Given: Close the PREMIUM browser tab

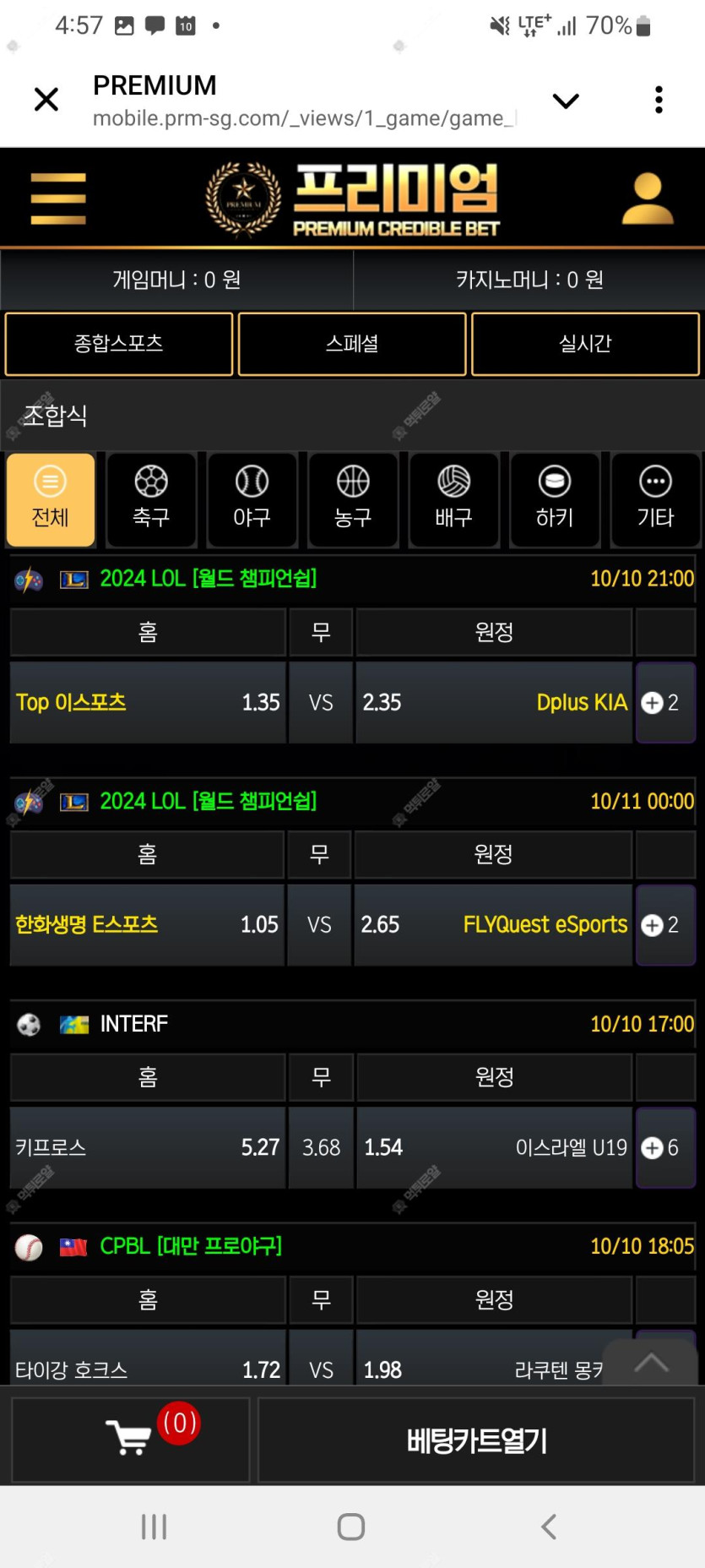Looking at the screenshot, I should (46, 100).
